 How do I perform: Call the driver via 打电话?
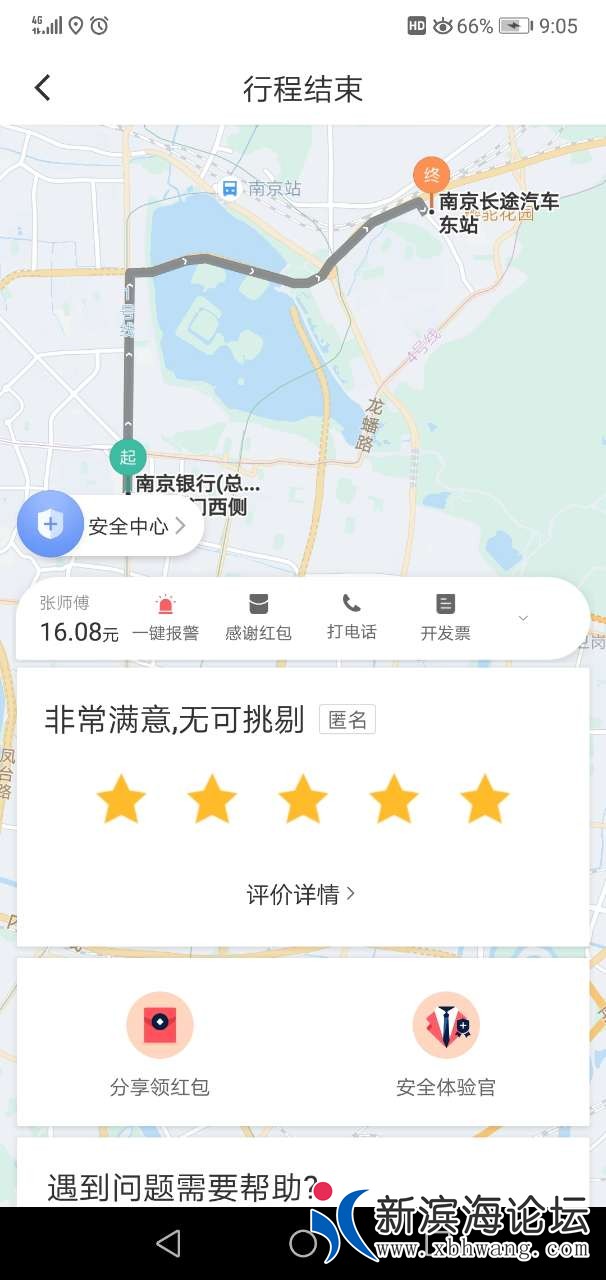pos(352,618)
